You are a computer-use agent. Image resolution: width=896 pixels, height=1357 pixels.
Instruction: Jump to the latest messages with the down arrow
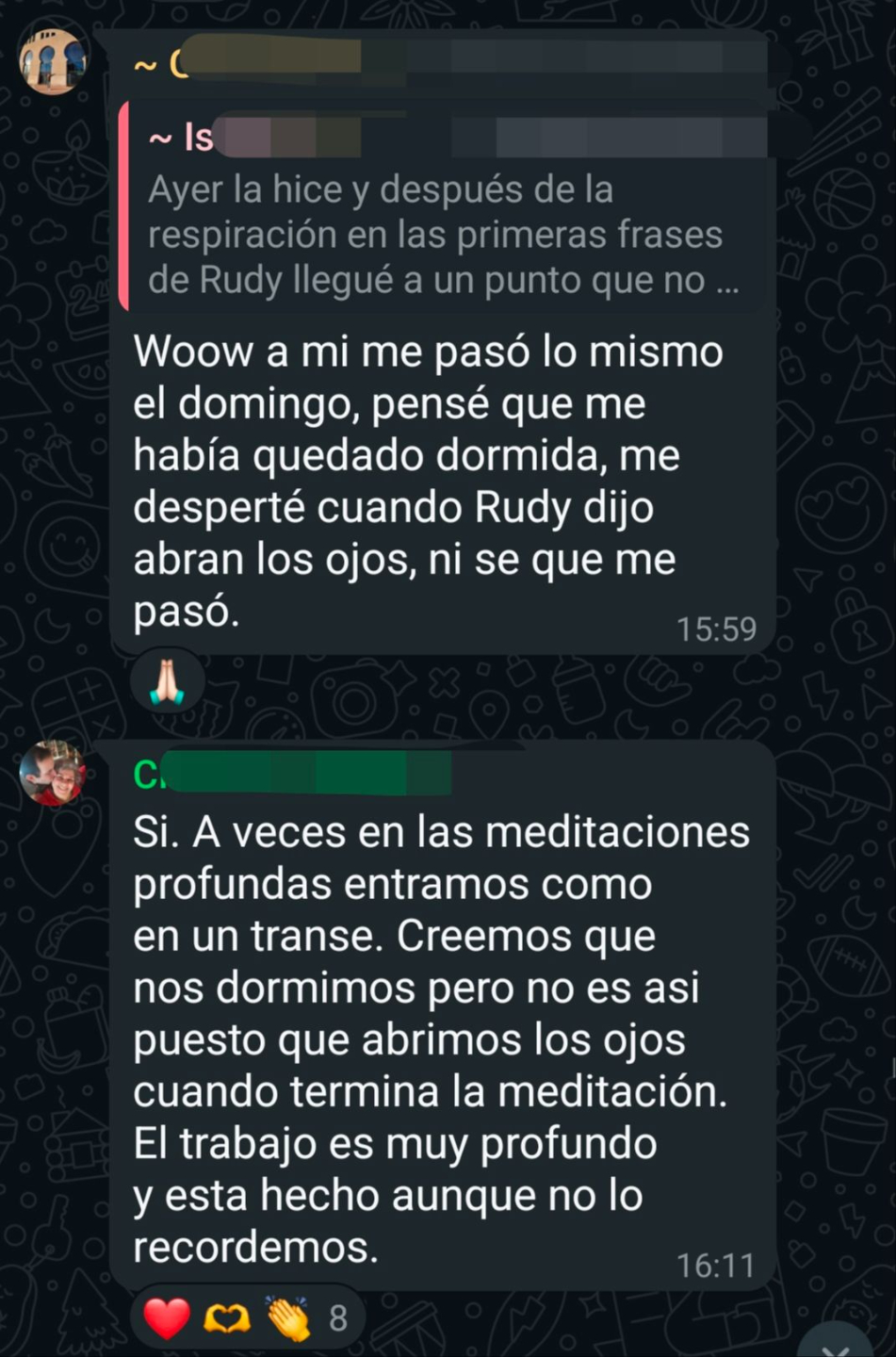835,1343
